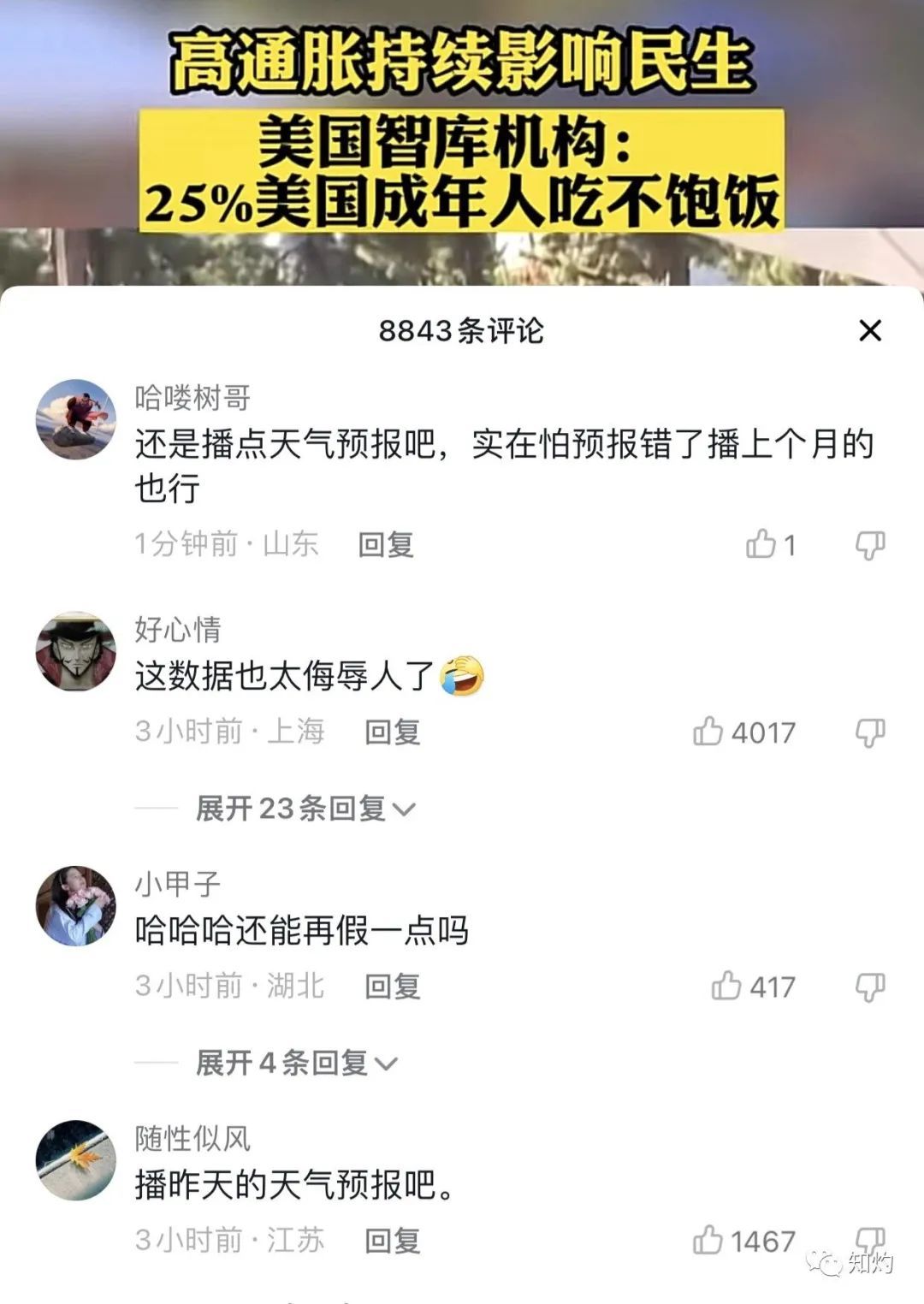Like 好心情's comment
Screen dimensions: 924x1304
[x=708, y=732]
